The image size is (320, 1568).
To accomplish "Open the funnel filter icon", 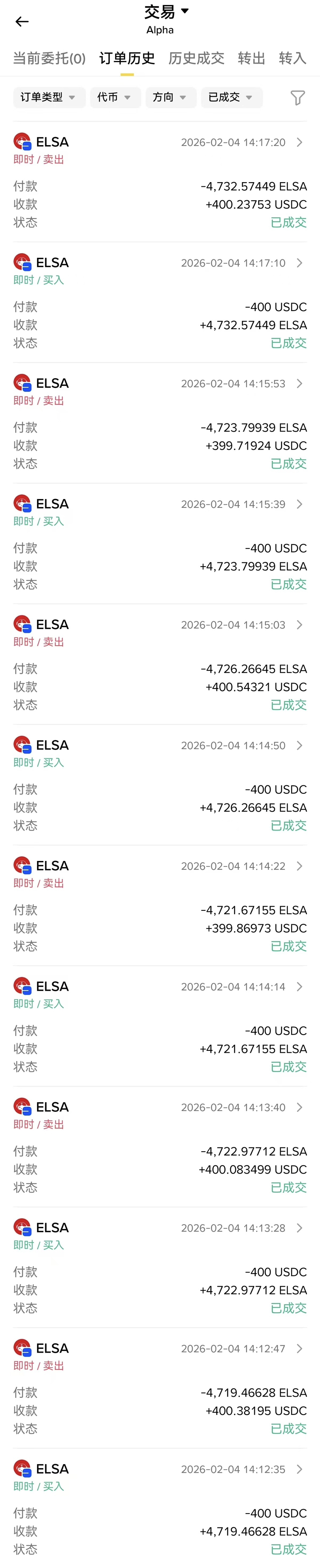I will pos(298,97).
